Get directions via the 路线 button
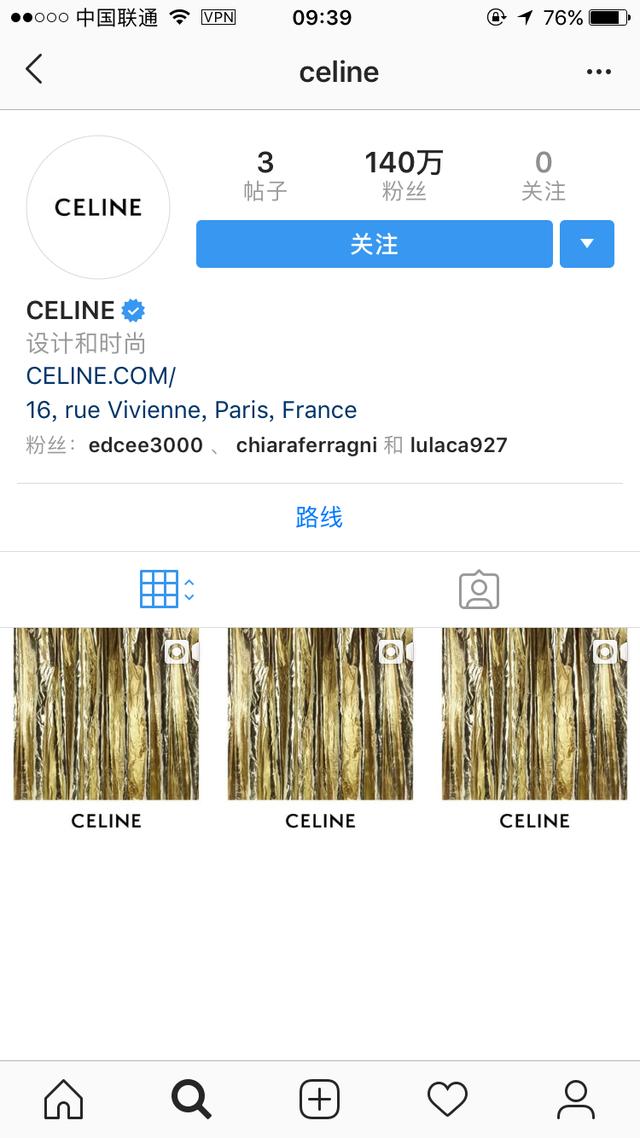Image resolution: width=640 pixels, height=1138 pixels. click(319, 517)
